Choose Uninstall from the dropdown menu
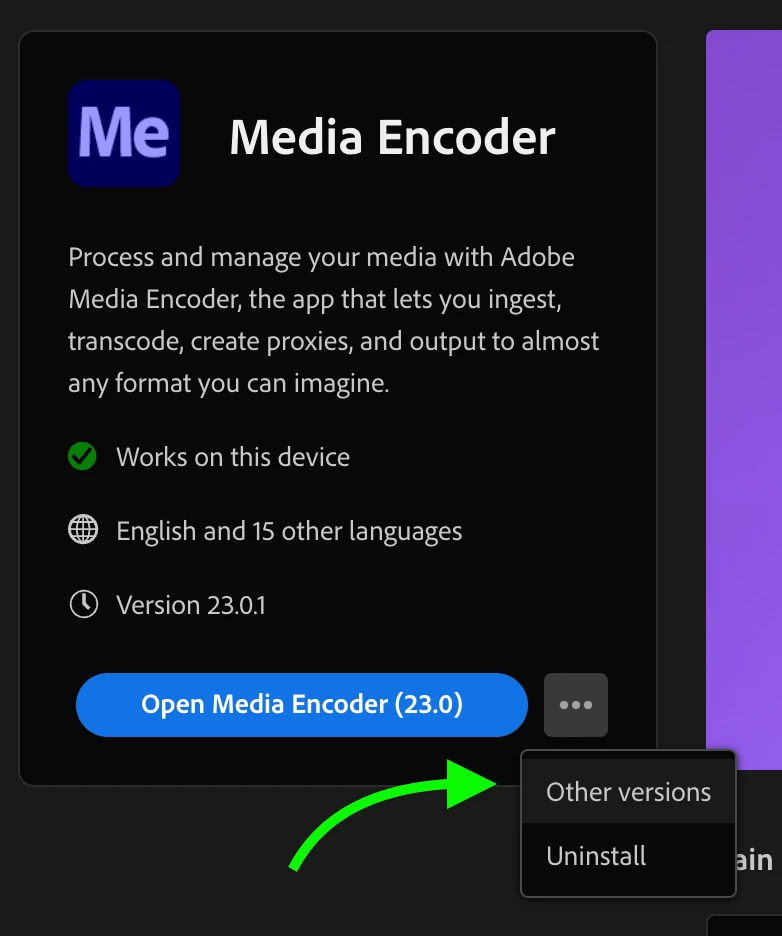 click(x=597, y=856)
